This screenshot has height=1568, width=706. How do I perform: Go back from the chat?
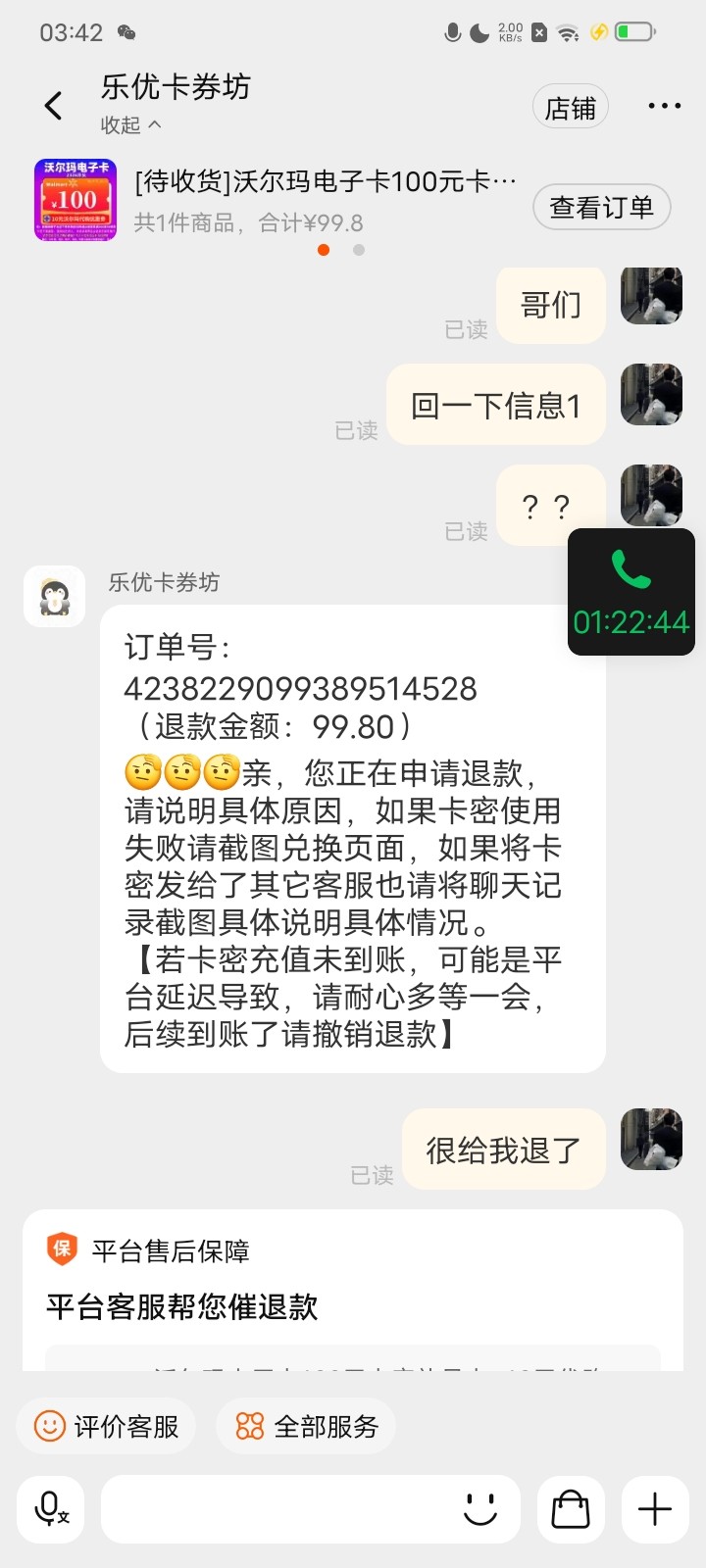pyautogui.click(x=54, y=106)
